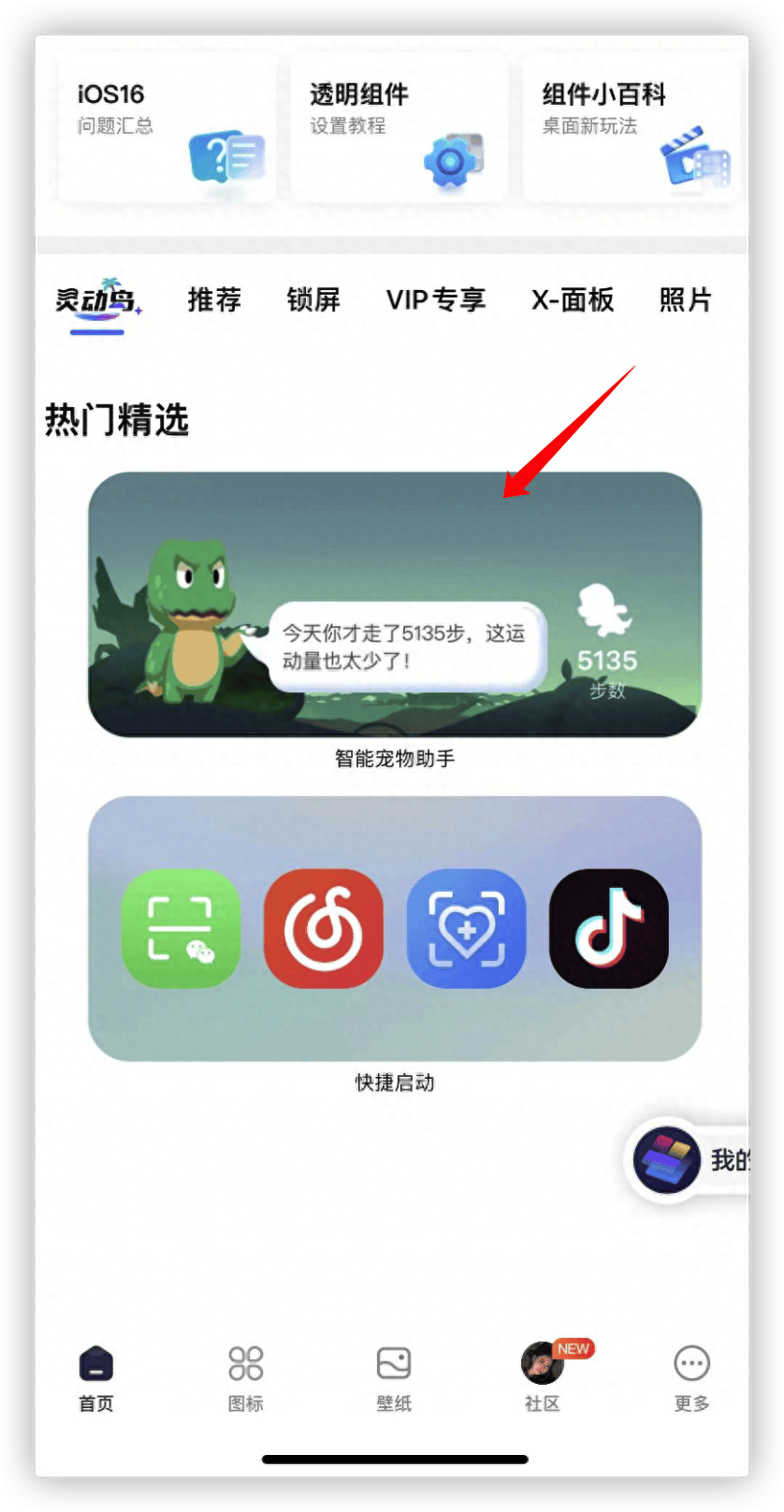
Task: Open the iOS16 问题汇总 card
Action: click(x=167, y=126)
